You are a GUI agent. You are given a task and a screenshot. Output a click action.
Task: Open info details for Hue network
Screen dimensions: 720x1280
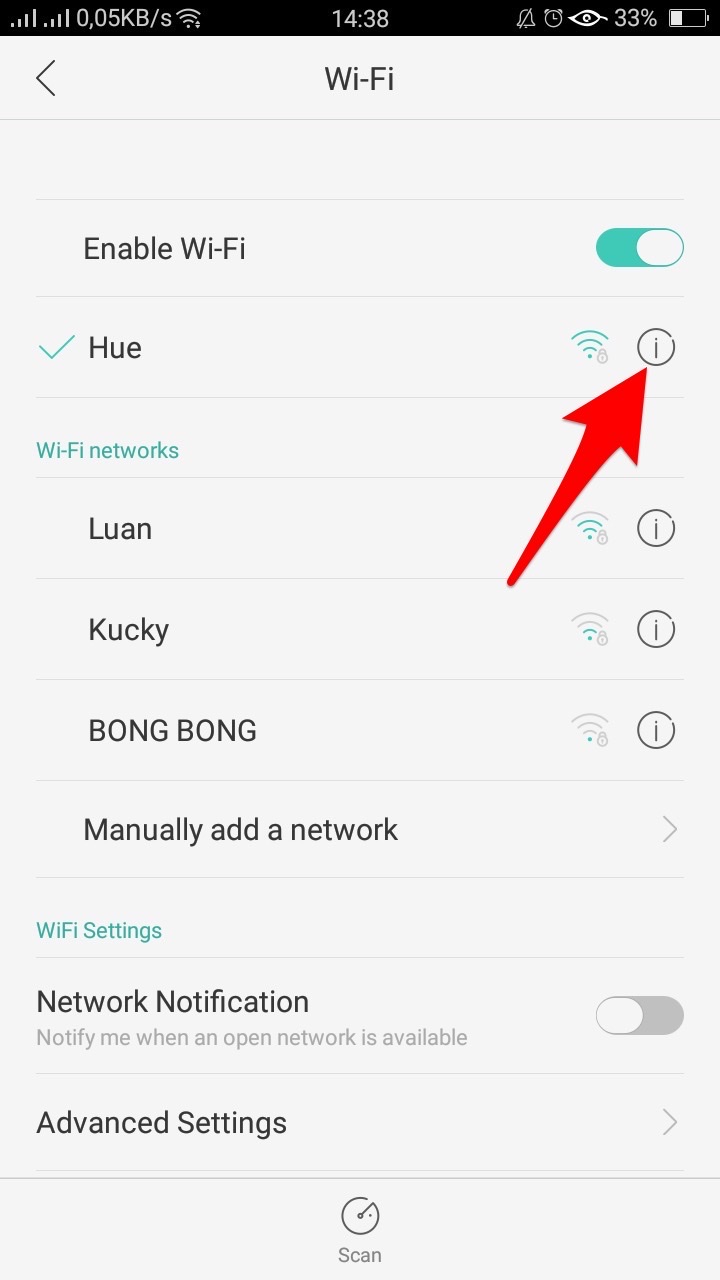(656, 348)
